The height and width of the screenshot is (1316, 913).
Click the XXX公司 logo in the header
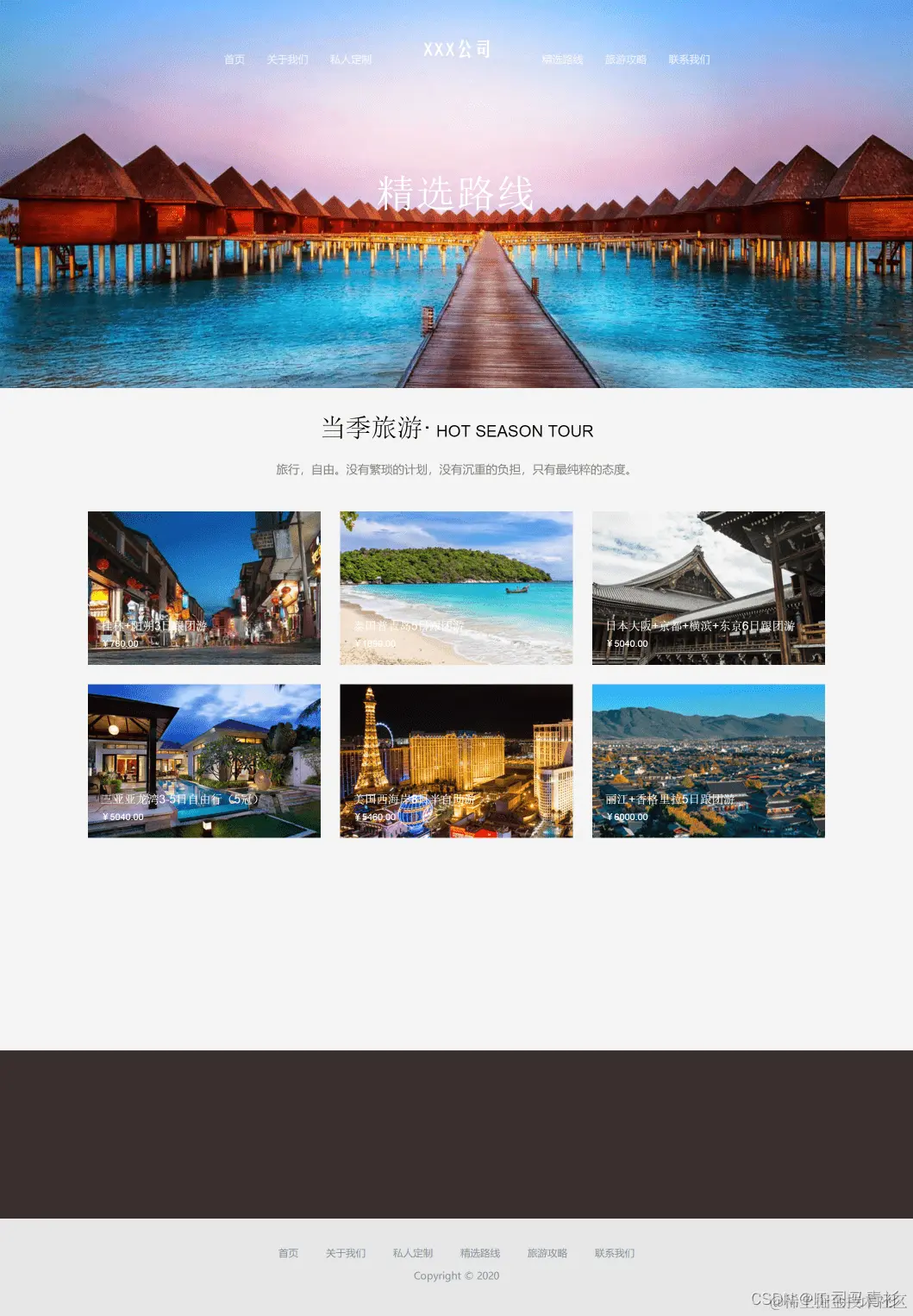click(x=456, y=49)
